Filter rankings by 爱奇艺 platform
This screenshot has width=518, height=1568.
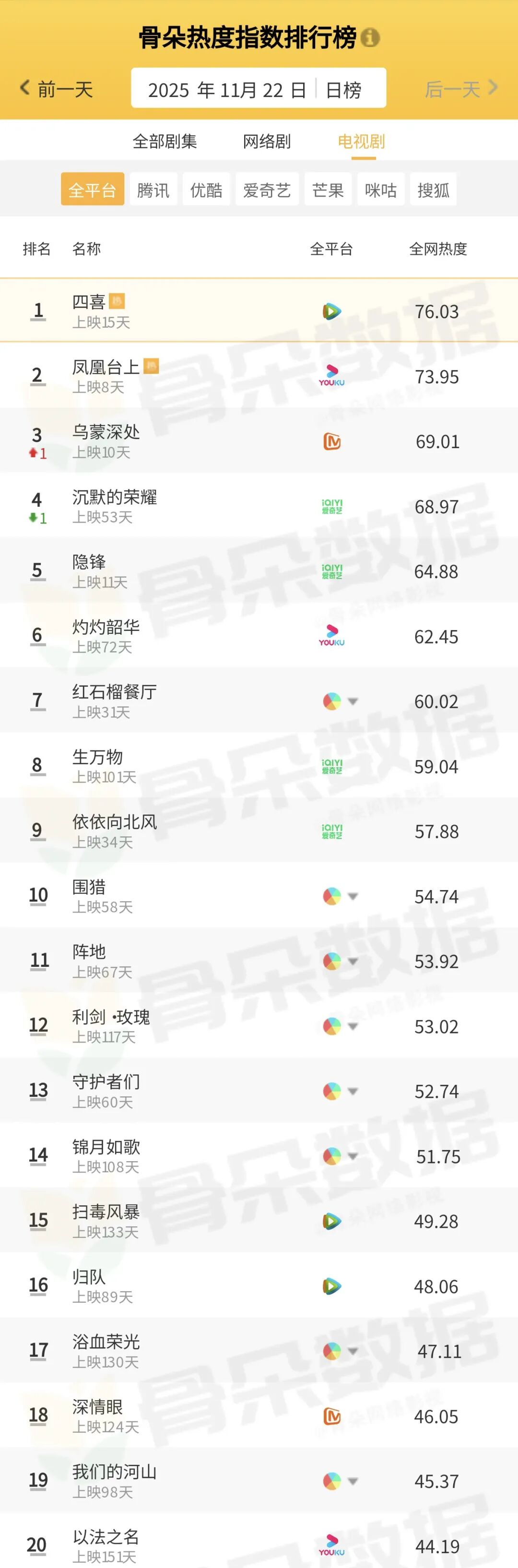pyautogui.click(x=267, y=190)
